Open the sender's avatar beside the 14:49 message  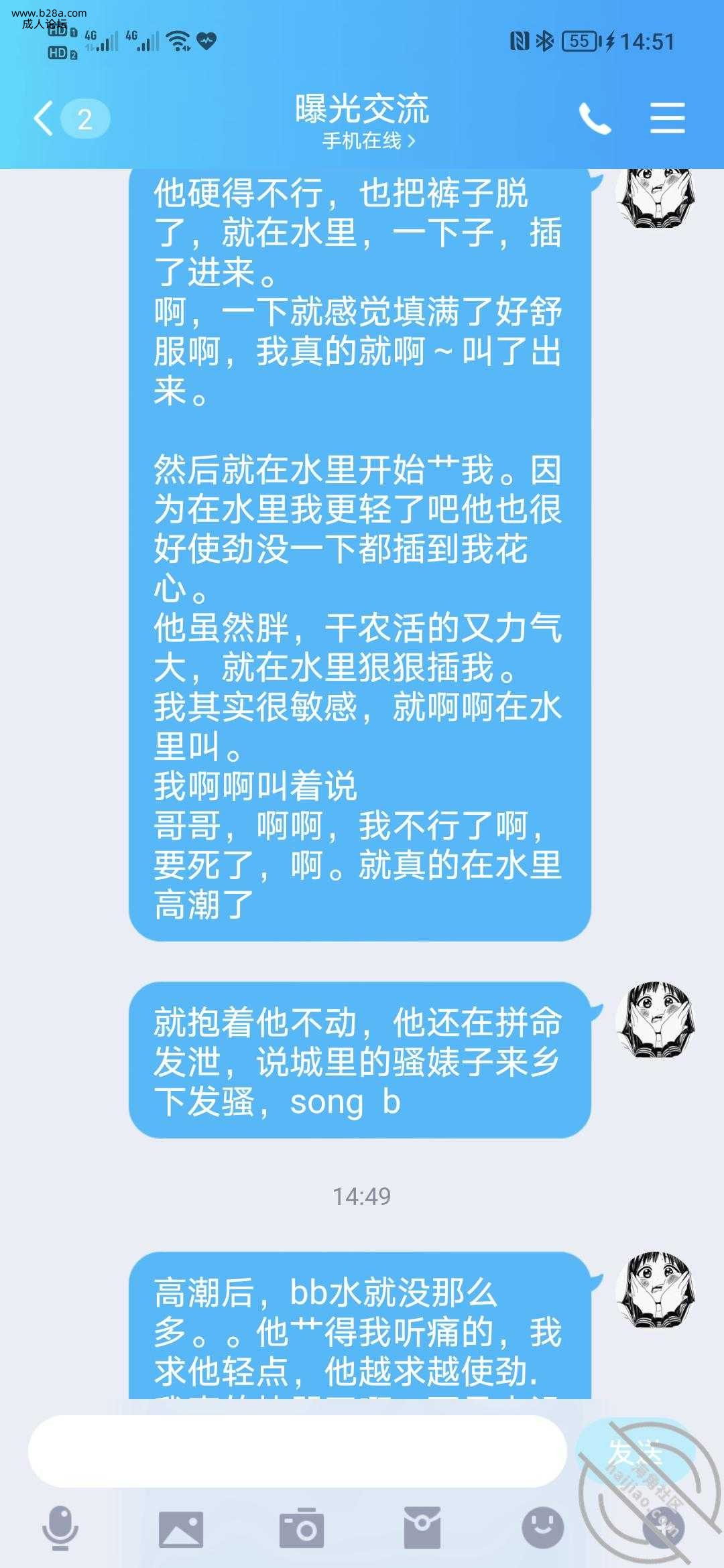click(x=655, y=1290)
